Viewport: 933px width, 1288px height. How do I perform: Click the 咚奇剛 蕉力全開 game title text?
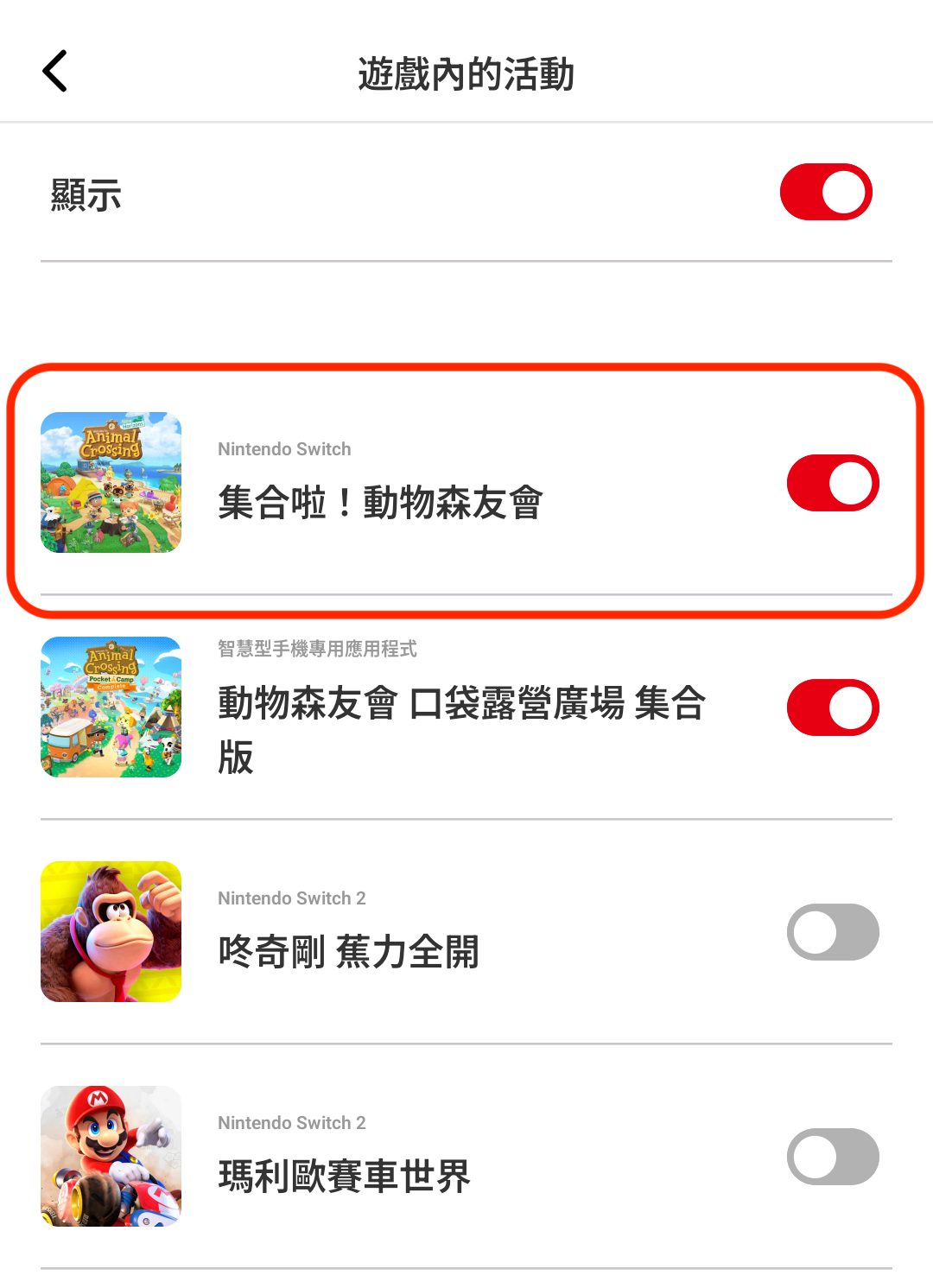(x=348, y=951)
